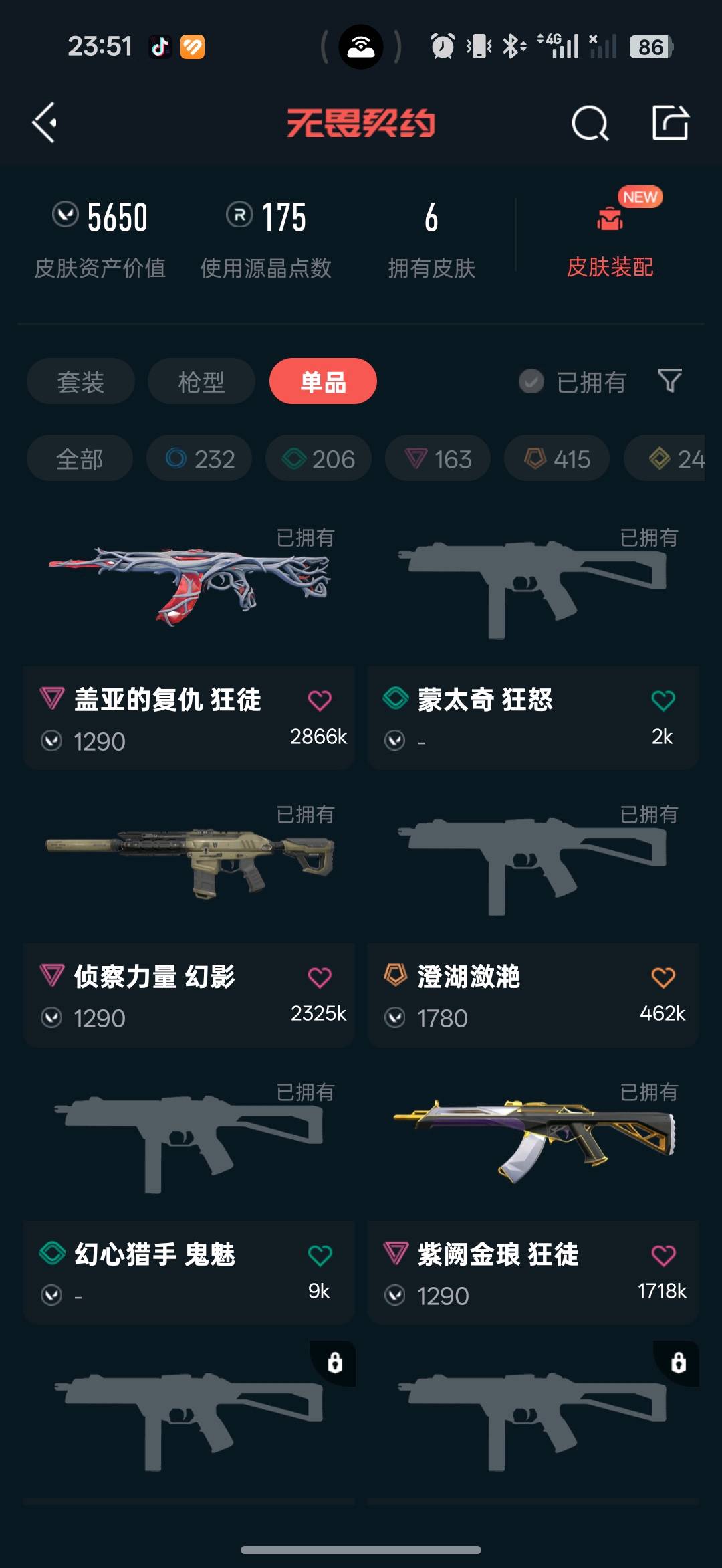Image resolution: width=722 pixels, height=1568 pixels.
Task: Like the 侦察力量 幻影 skin
Action: pyautogui.click(x=320, y=977)
